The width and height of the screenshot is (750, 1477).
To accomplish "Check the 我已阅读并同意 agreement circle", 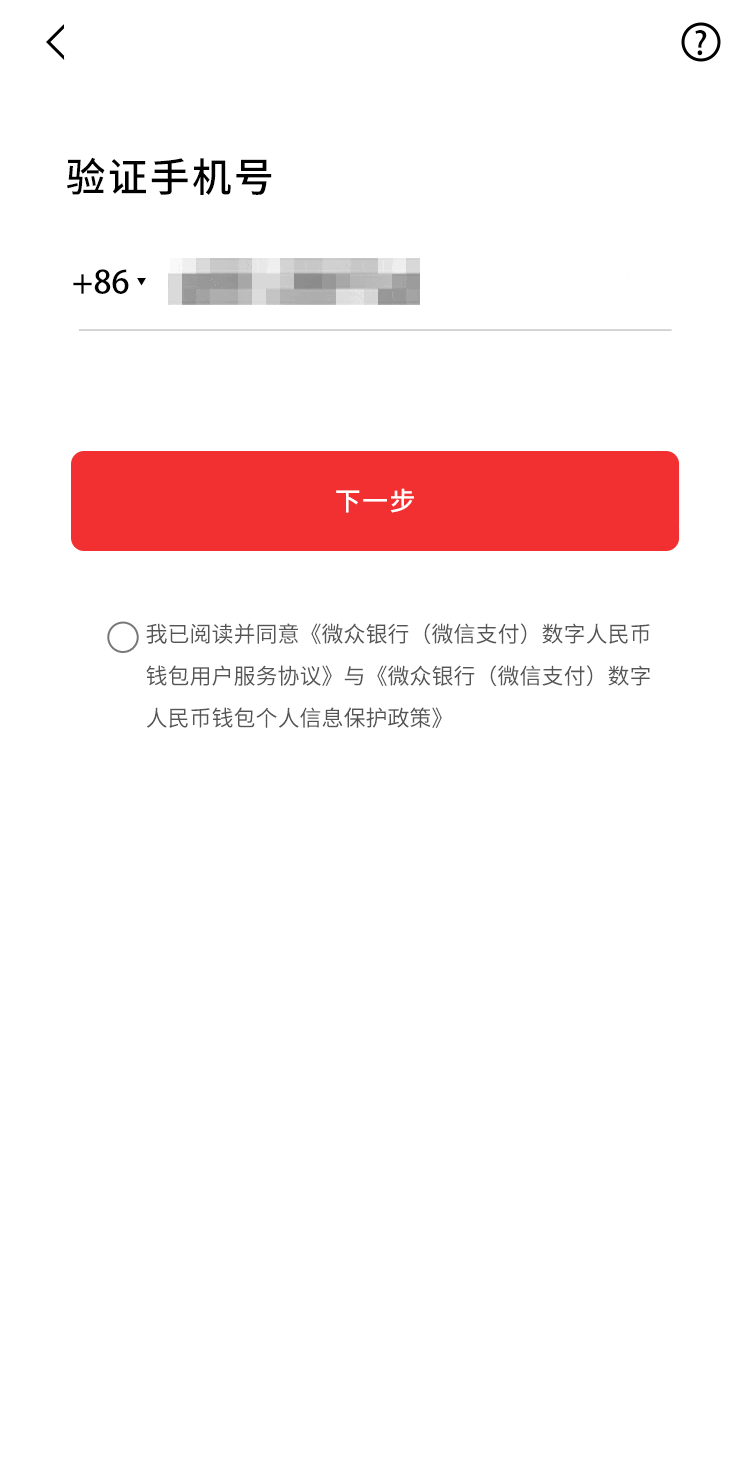I will click(x=123, y=637).
